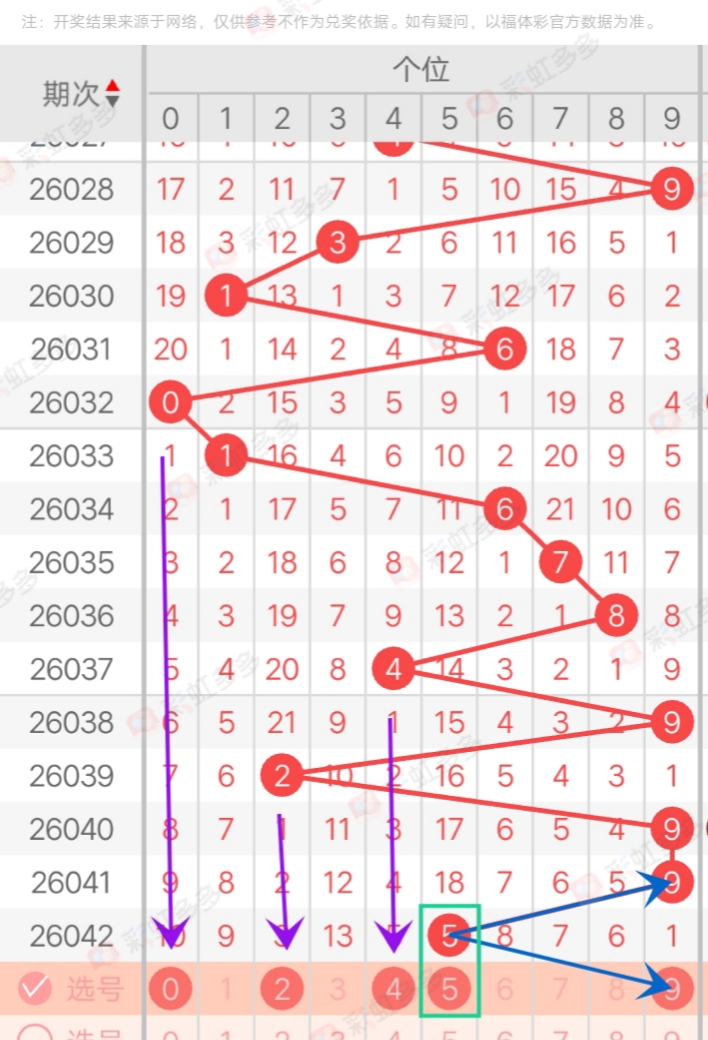This screenshot has height=1040, width=708.
Task: Deselect number 4 in the 选号 row
Action: [x=394, y=989]
